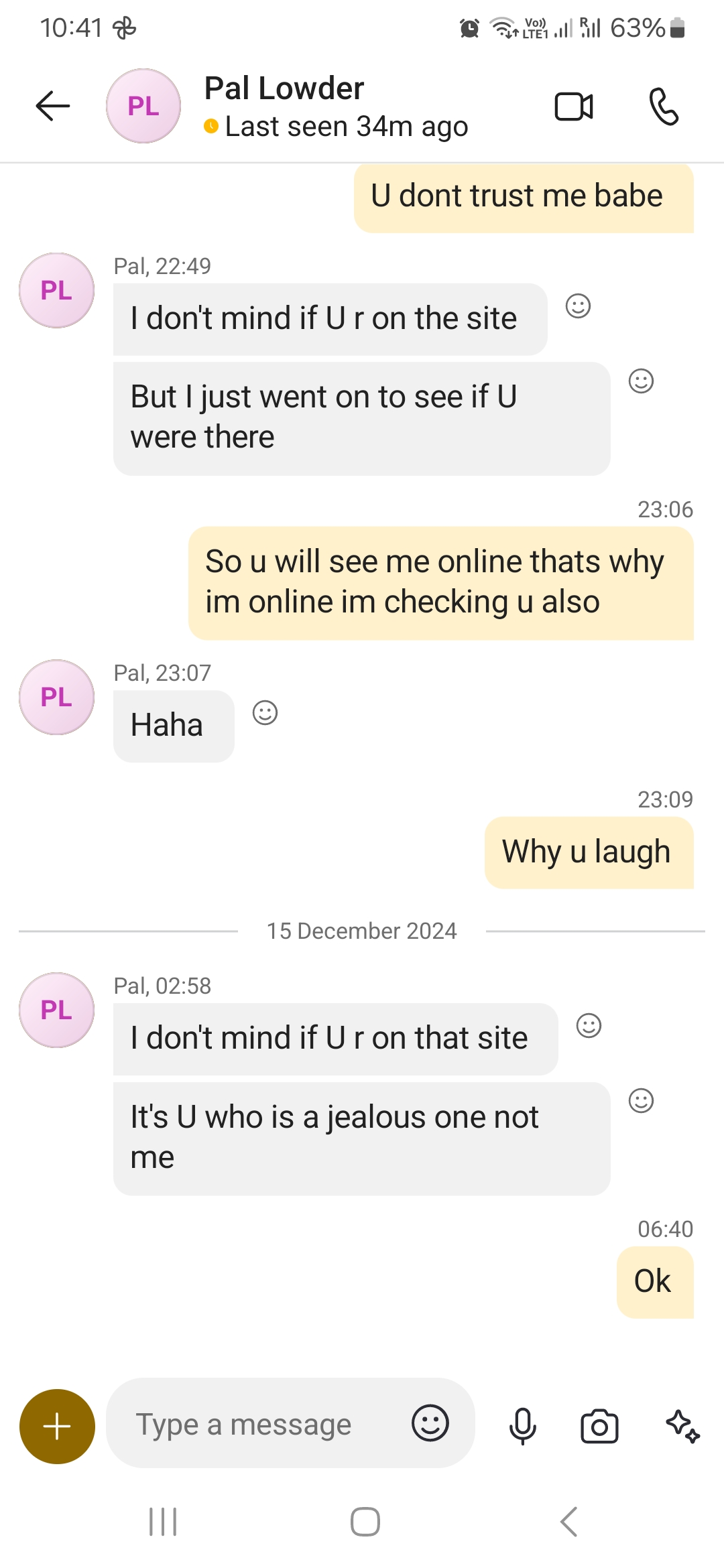Start a video call with Pal Lowder

coord(574,107)
